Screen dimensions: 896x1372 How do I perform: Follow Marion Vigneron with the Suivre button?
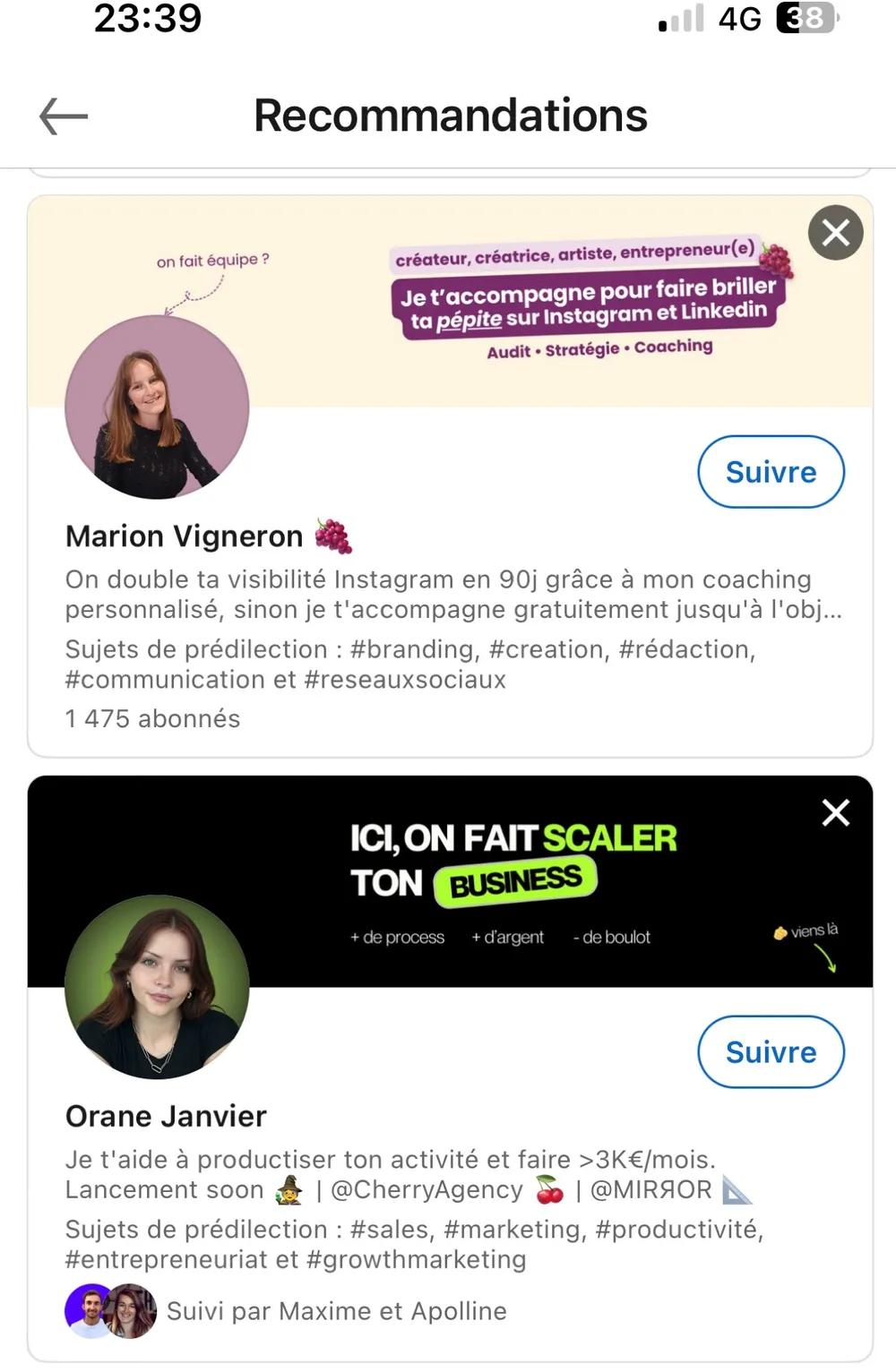pyautogui.click(x=771, y=472)
